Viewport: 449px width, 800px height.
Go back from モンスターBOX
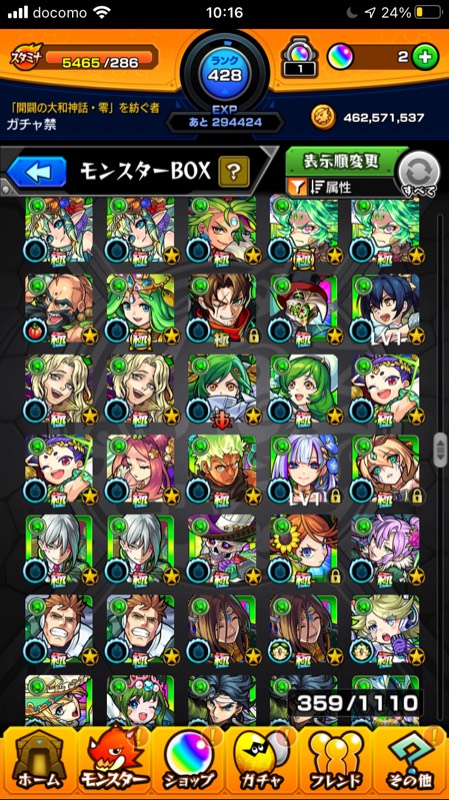point(37,172)
